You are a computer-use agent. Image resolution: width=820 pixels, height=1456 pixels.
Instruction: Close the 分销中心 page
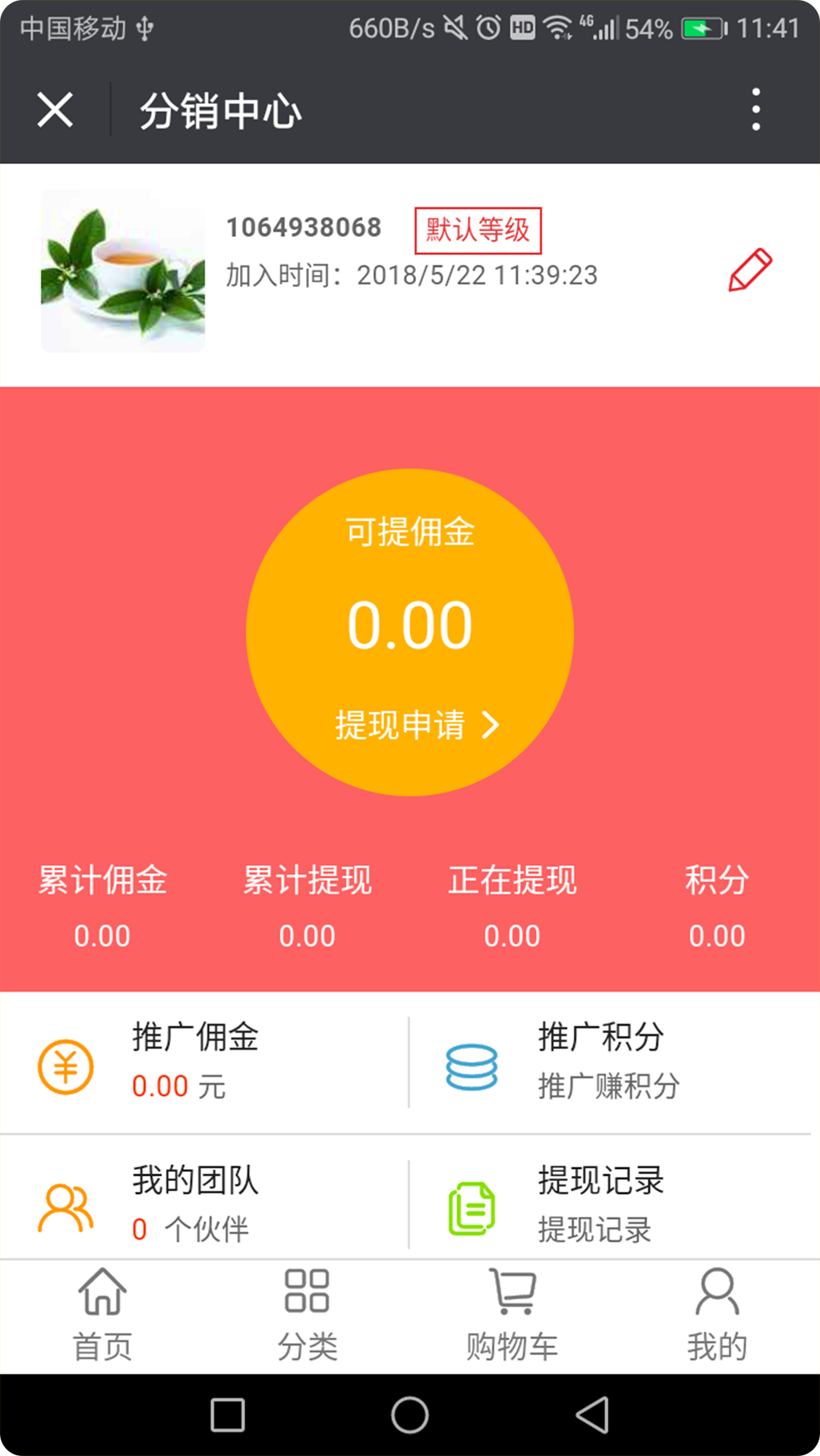55,111
